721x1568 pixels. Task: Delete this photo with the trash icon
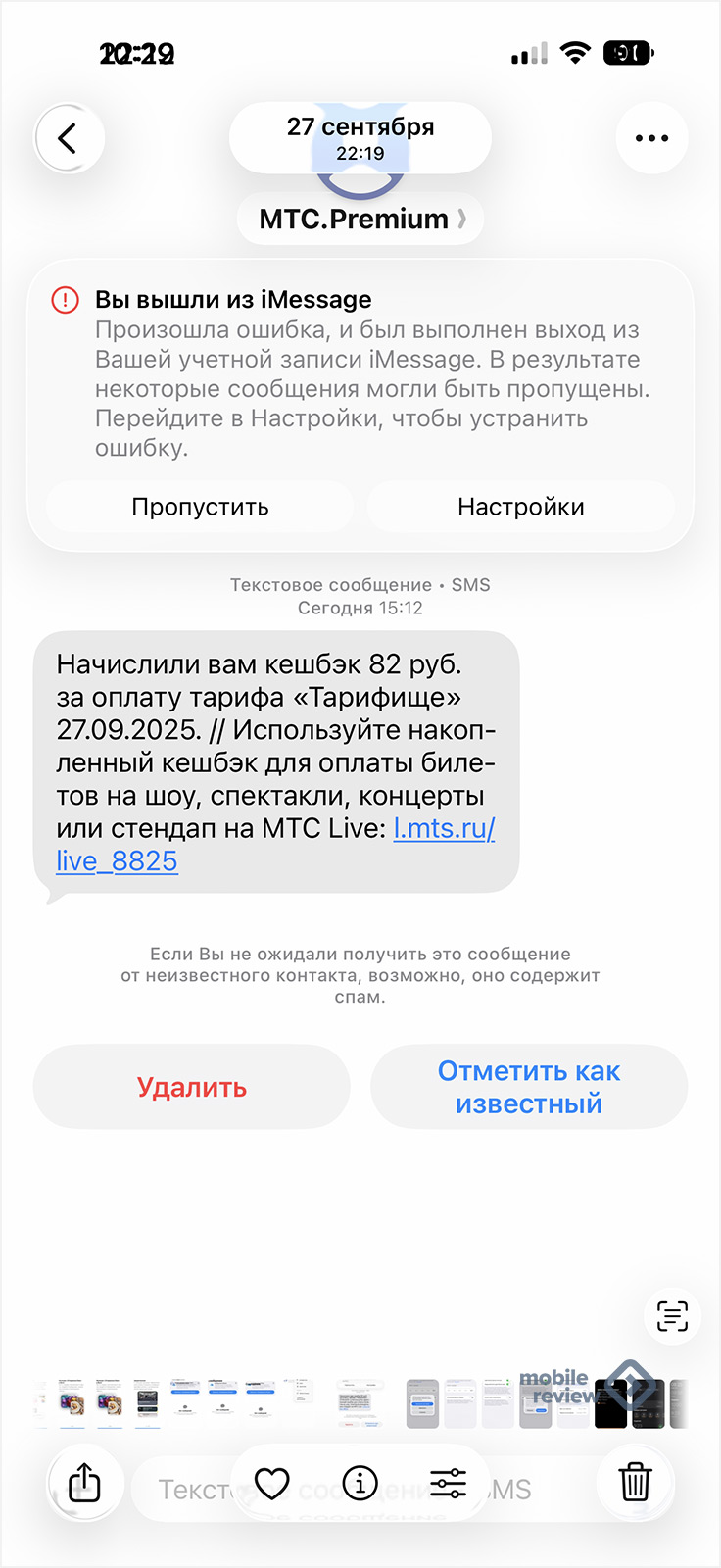[635, 1483]
